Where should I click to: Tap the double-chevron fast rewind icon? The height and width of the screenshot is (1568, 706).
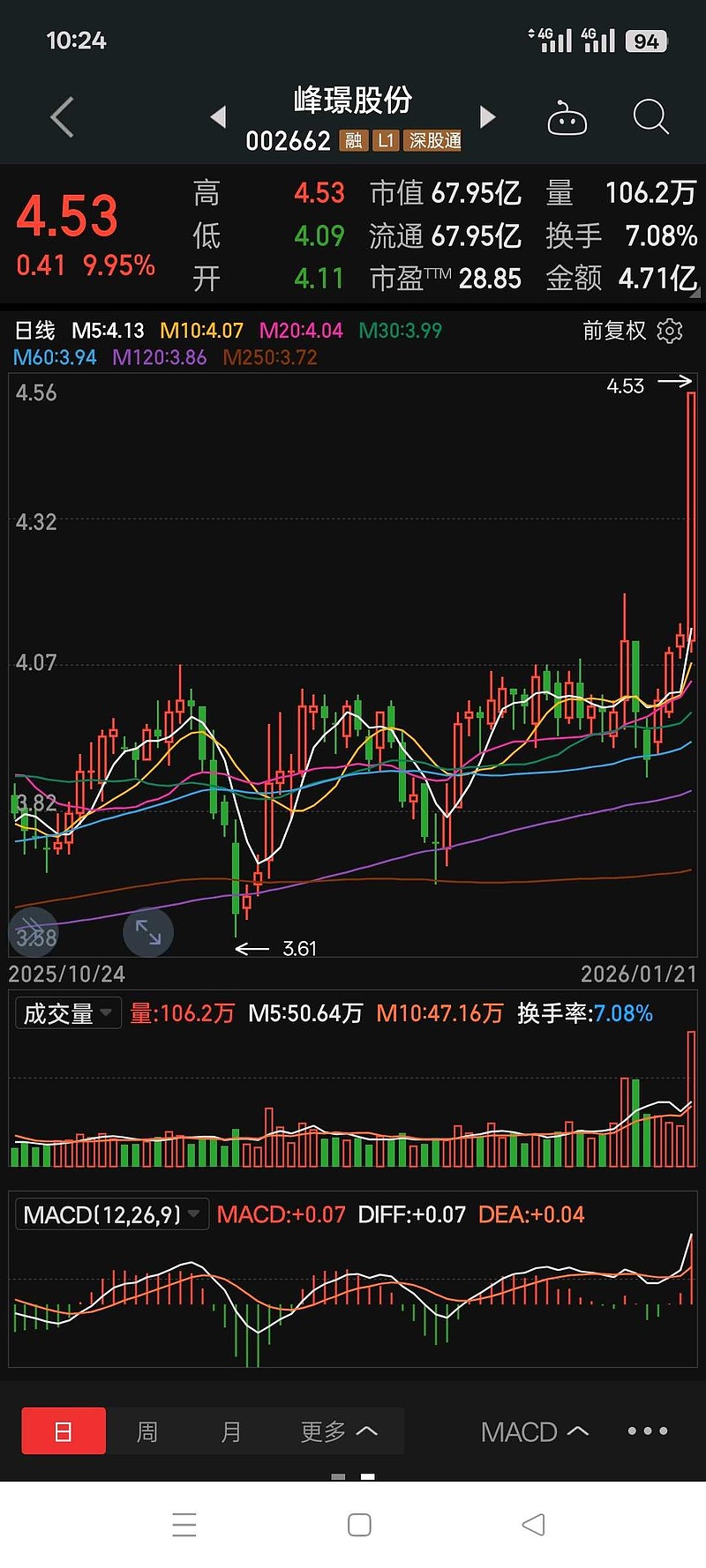coord(32,932)
